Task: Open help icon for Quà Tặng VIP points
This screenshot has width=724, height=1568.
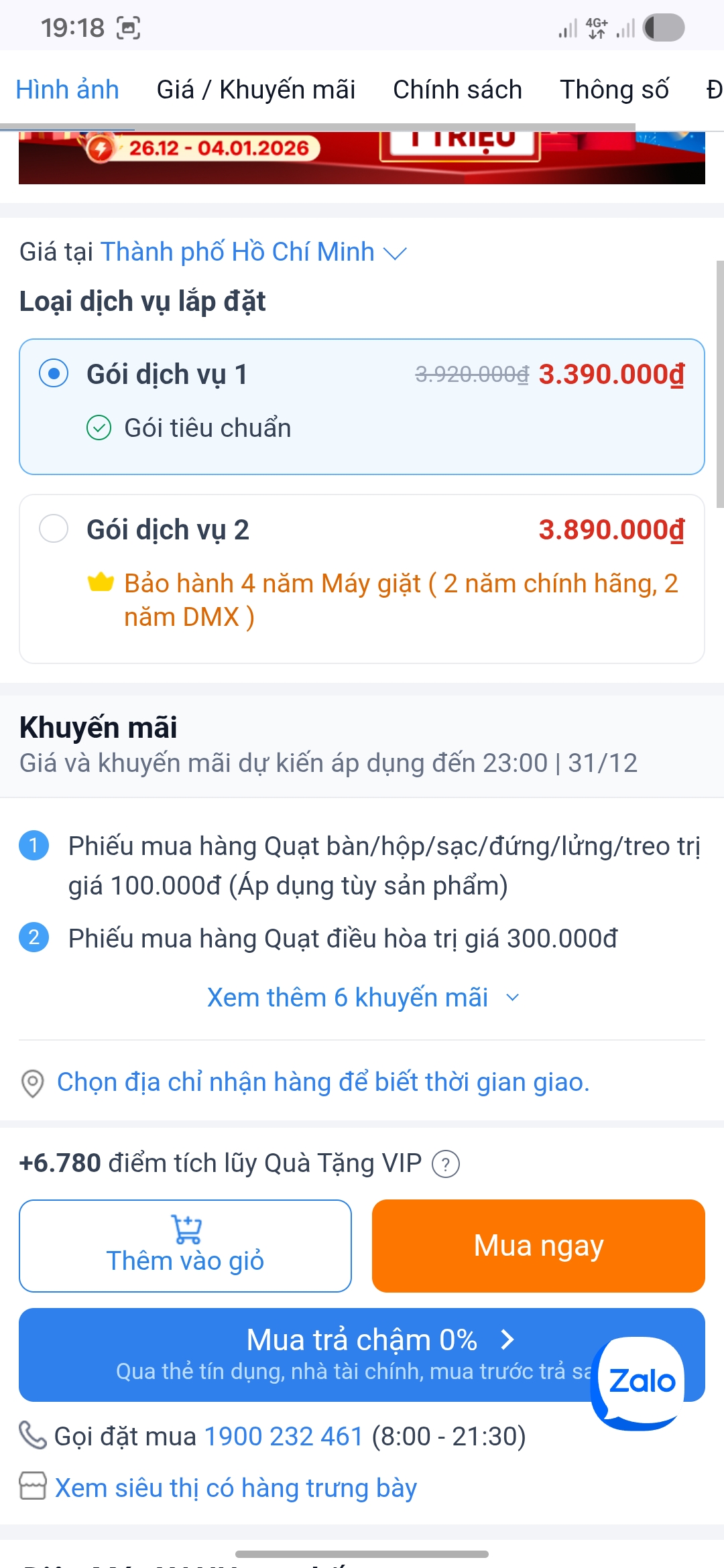Action: (446, 1164)
